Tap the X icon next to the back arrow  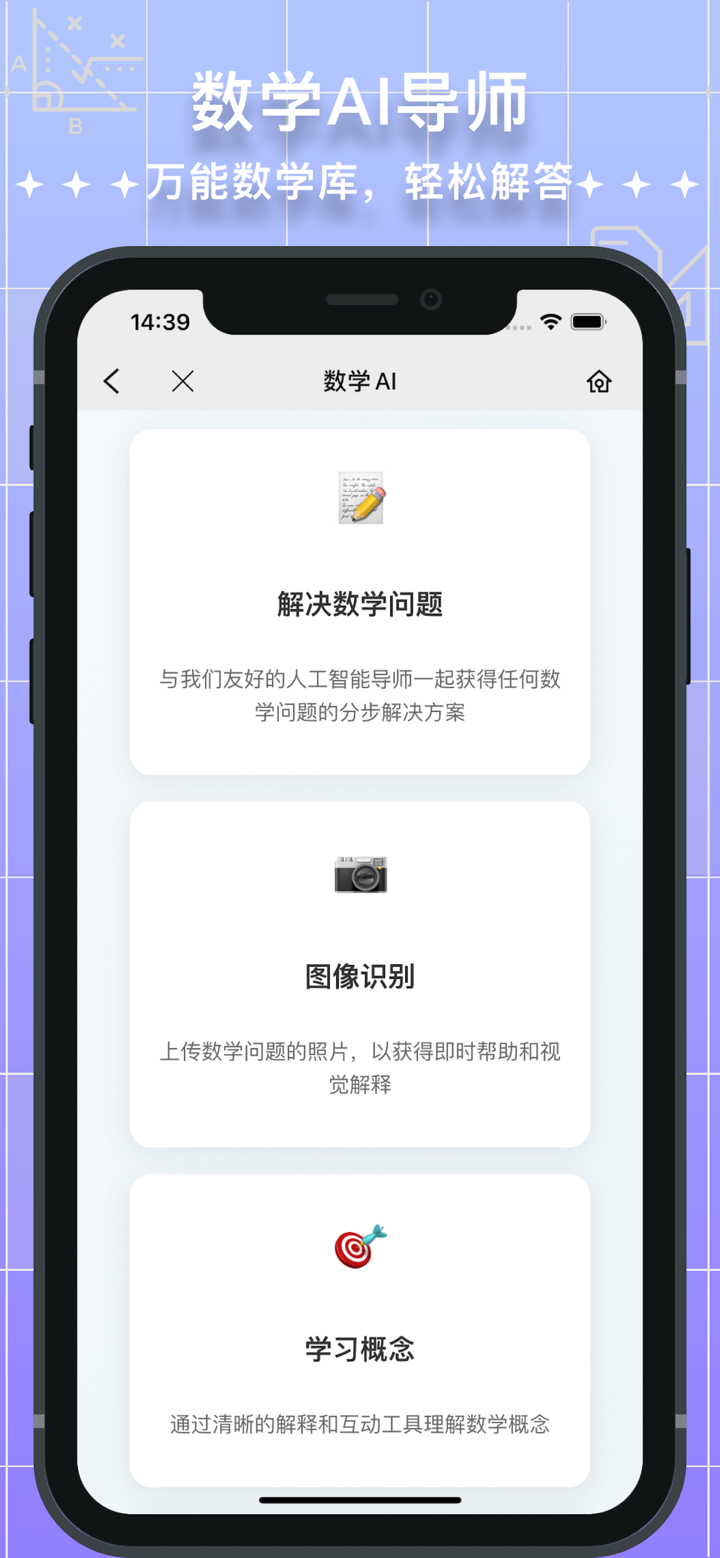182,382
